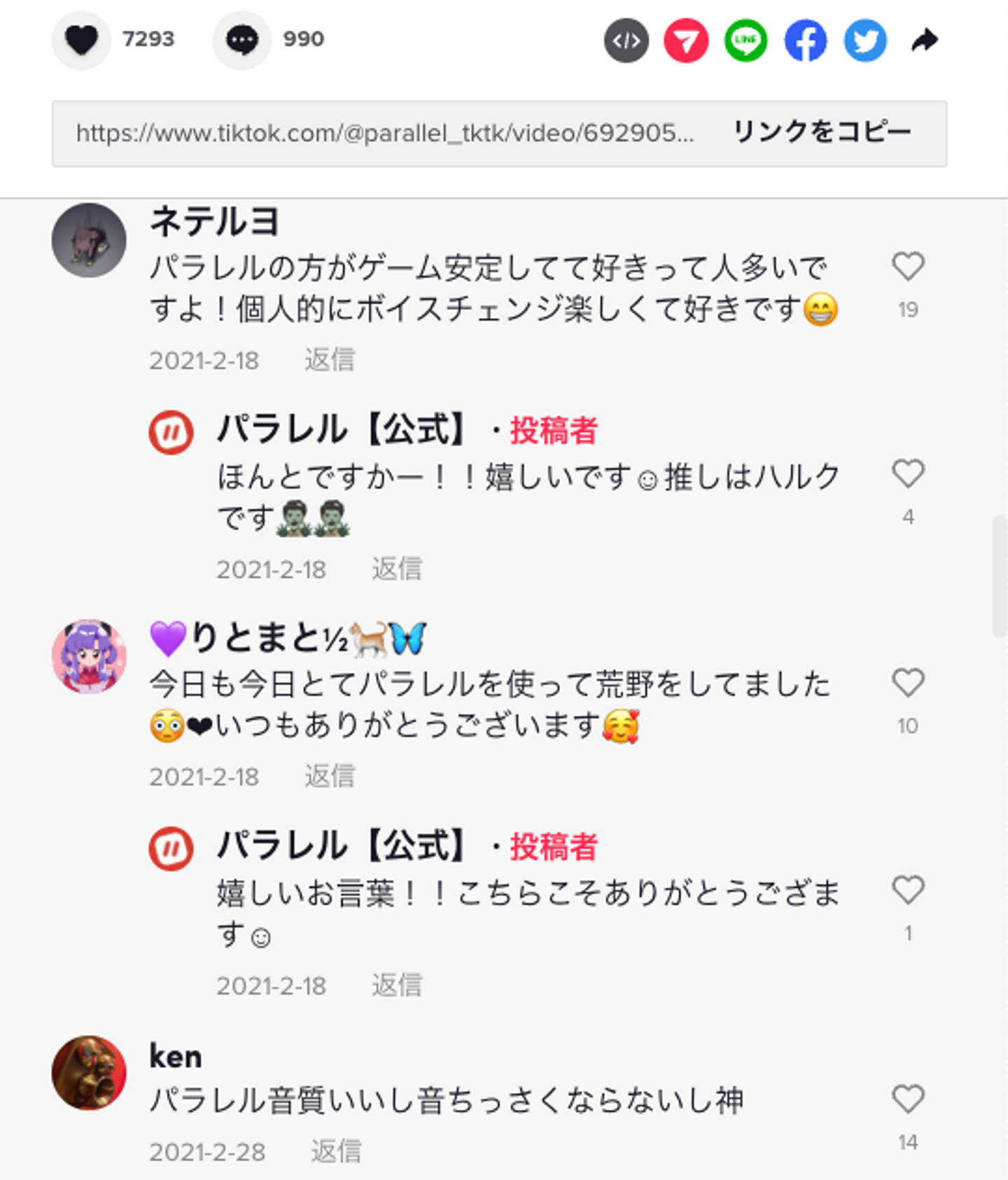Like ネテルヨ's comment
The image size is (1008, 1180).
pyautogui.click(x=908, y=267)
